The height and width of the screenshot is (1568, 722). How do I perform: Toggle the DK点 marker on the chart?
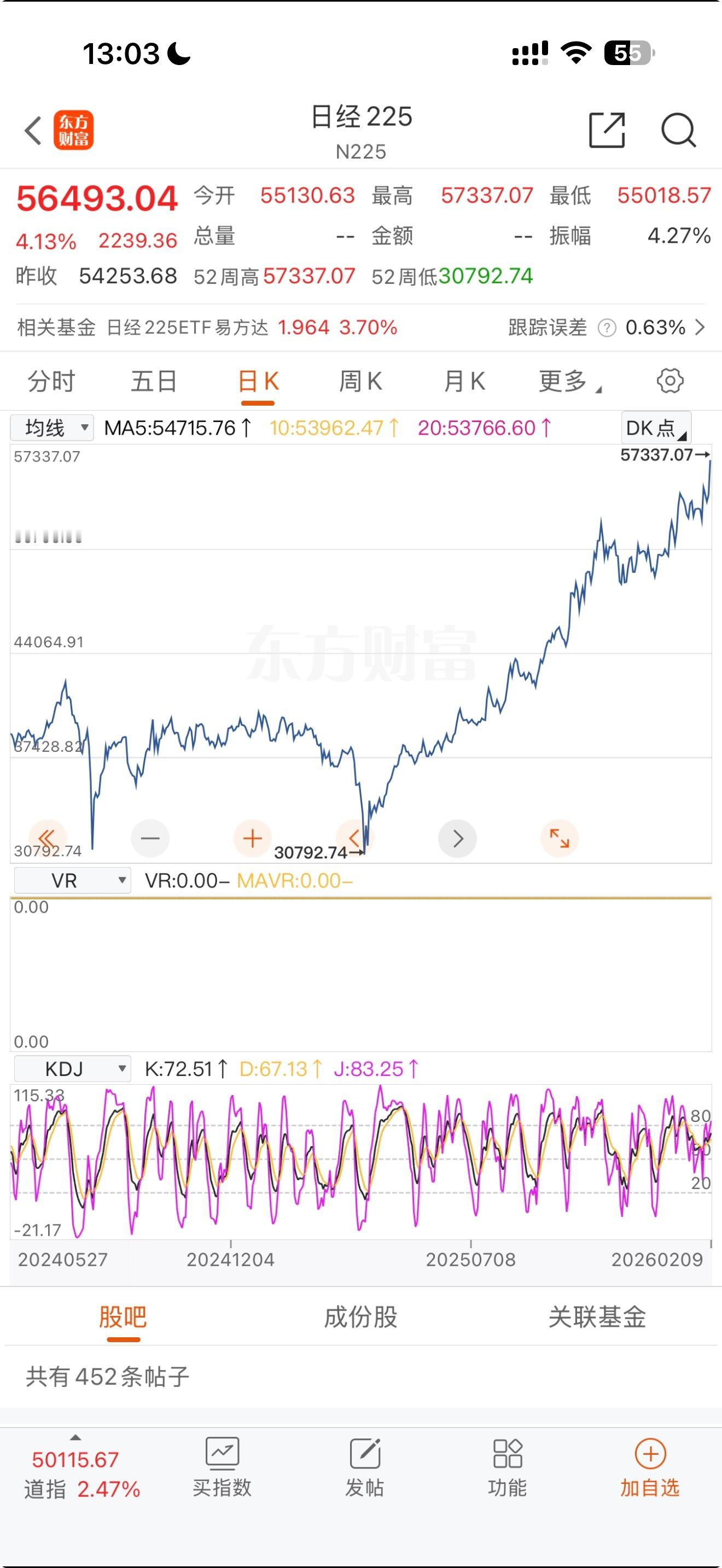click(x=655, y=428)
